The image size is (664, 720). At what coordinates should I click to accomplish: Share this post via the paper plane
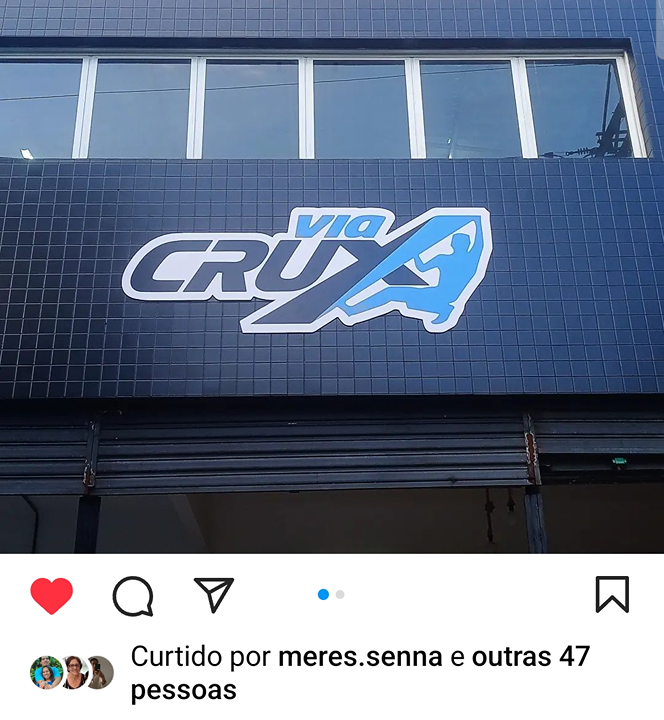(213, 595)
